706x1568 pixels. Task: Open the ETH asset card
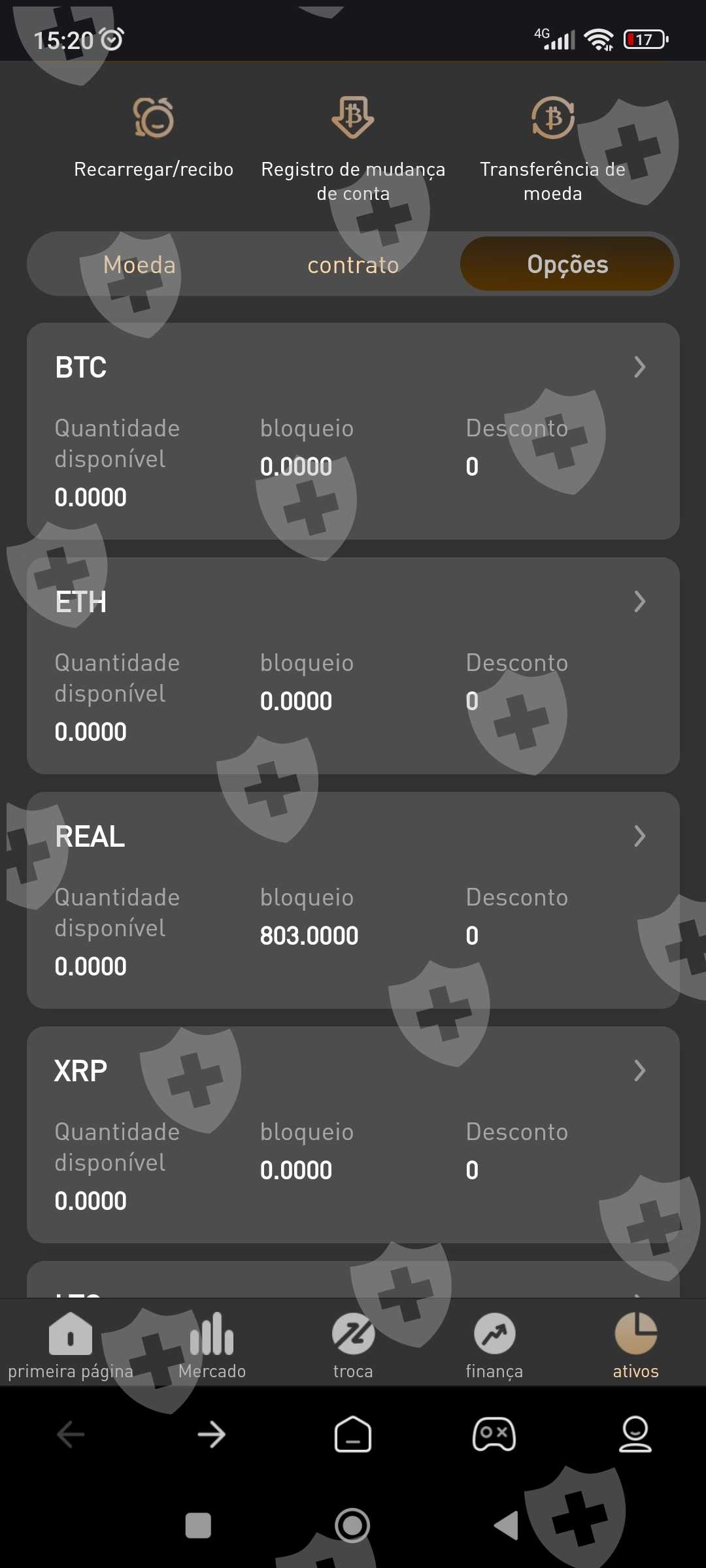(353, 666)
